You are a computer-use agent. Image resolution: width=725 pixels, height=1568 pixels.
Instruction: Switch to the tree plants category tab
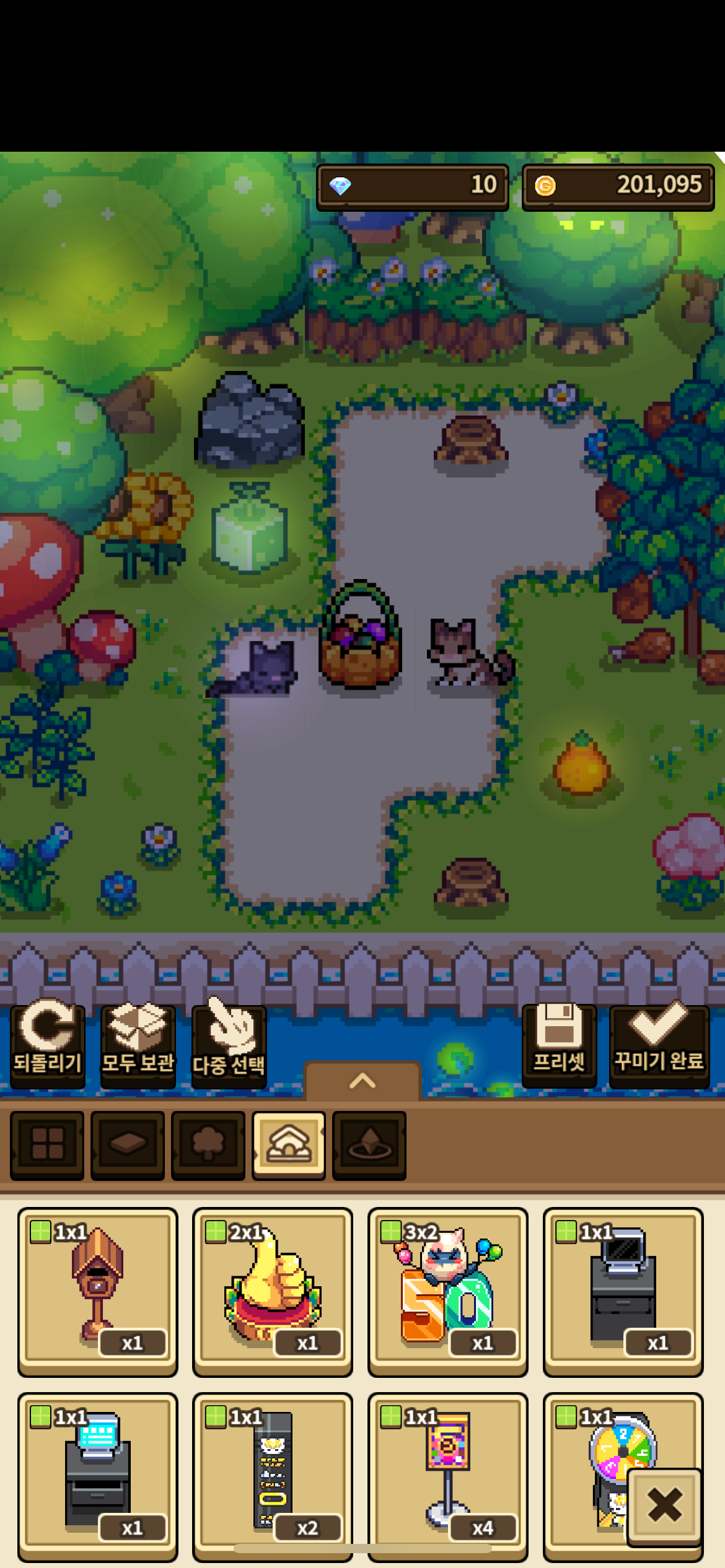[208, 1144]
